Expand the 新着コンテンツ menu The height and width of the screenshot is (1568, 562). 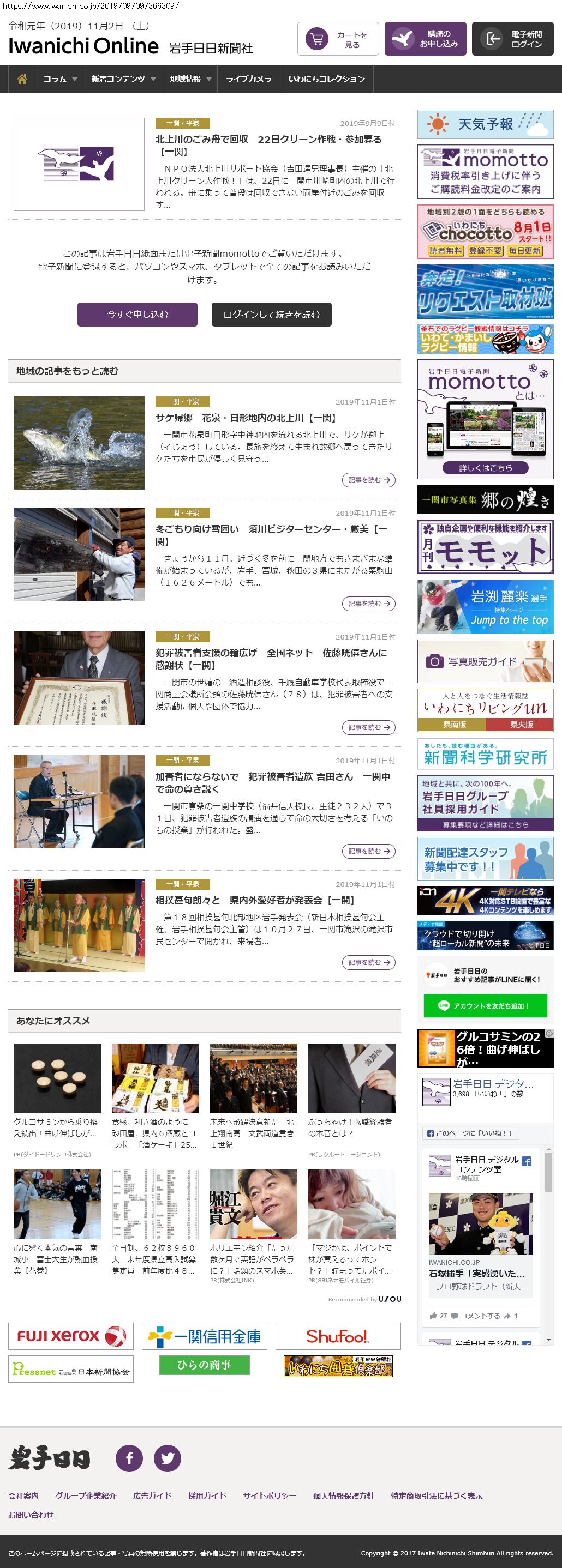pyautogui.click(x=123, y=79)
